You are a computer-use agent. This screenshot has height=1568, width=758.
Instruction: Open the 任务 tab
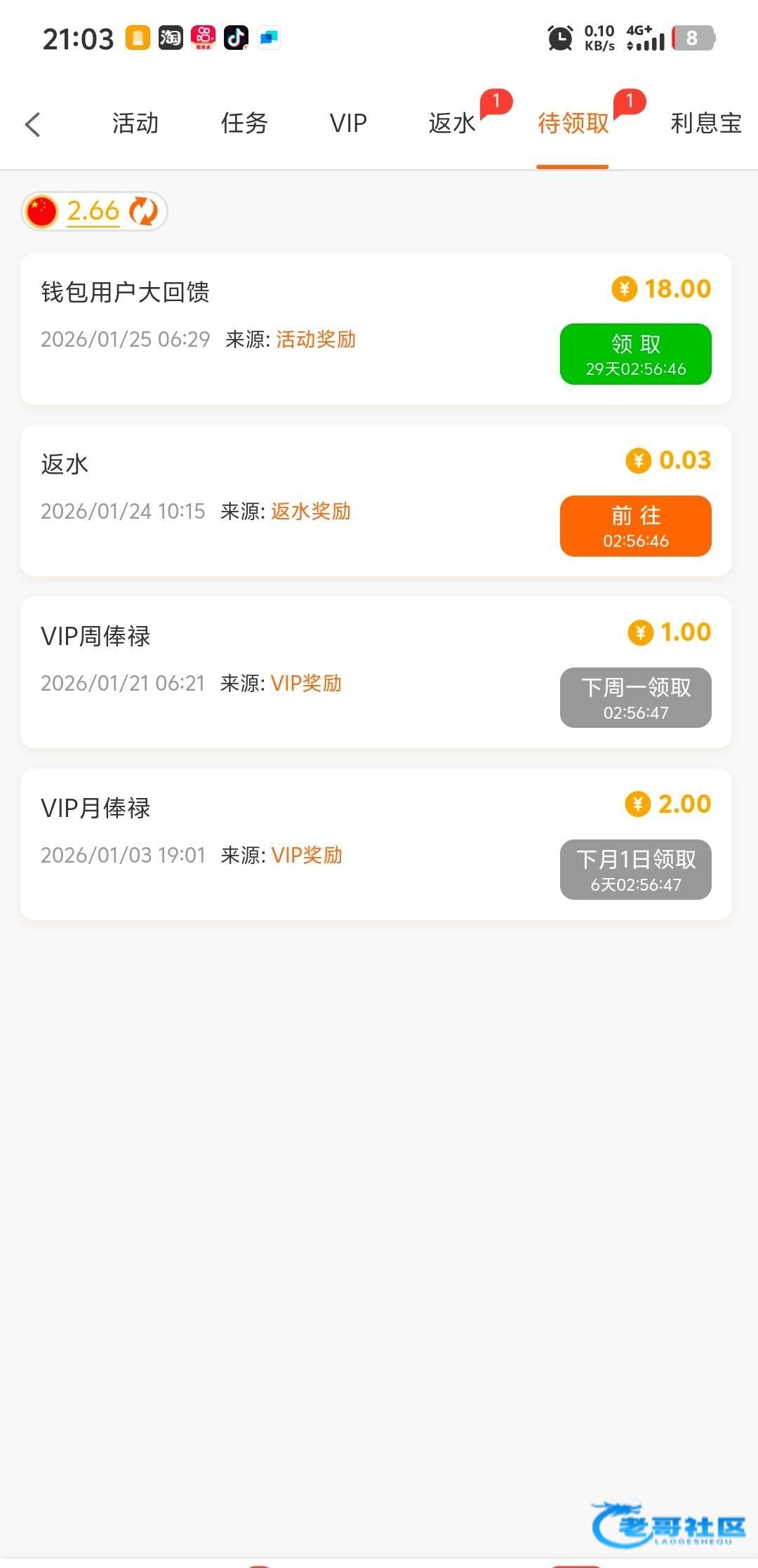tap(244, 124)
